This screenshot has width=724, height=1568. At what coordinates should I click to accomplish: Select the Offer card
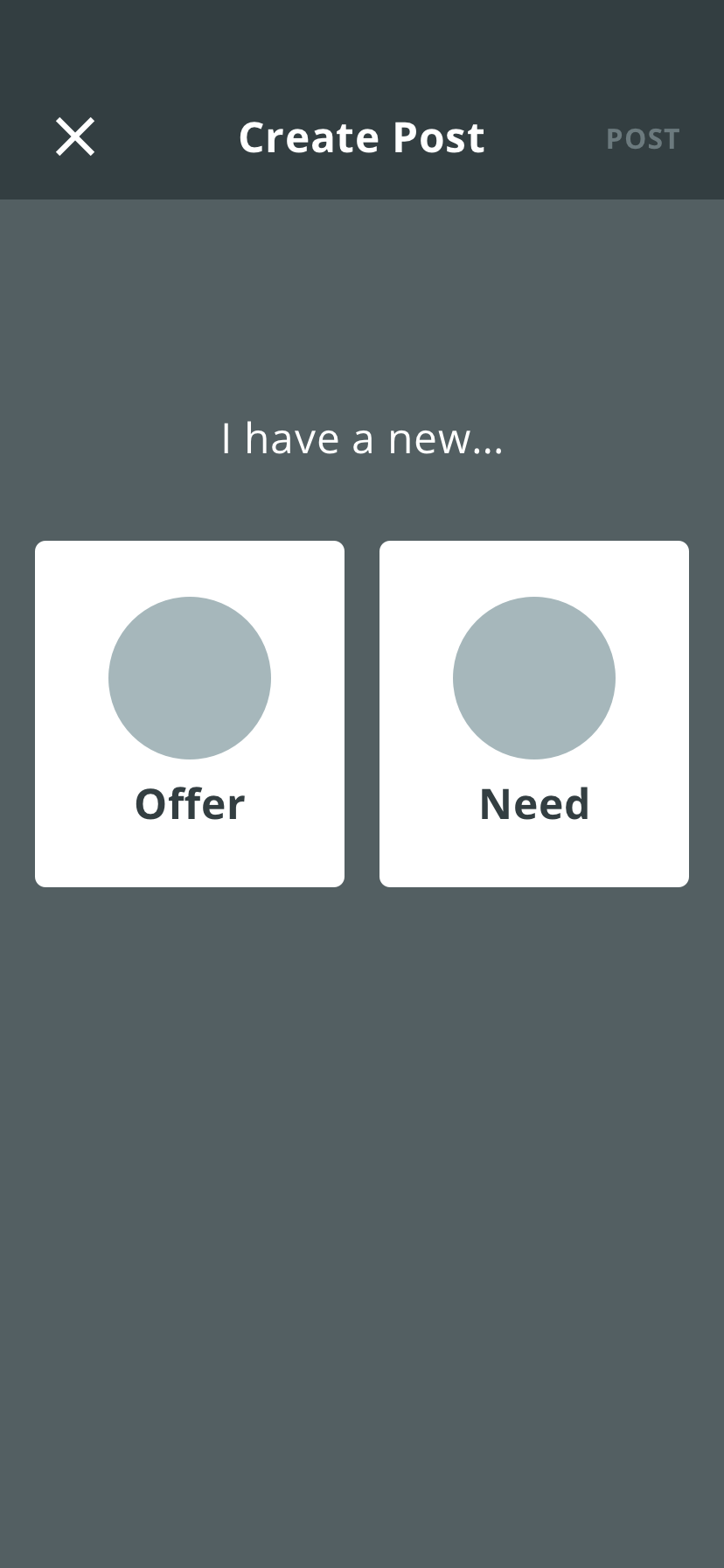point(190,713)
